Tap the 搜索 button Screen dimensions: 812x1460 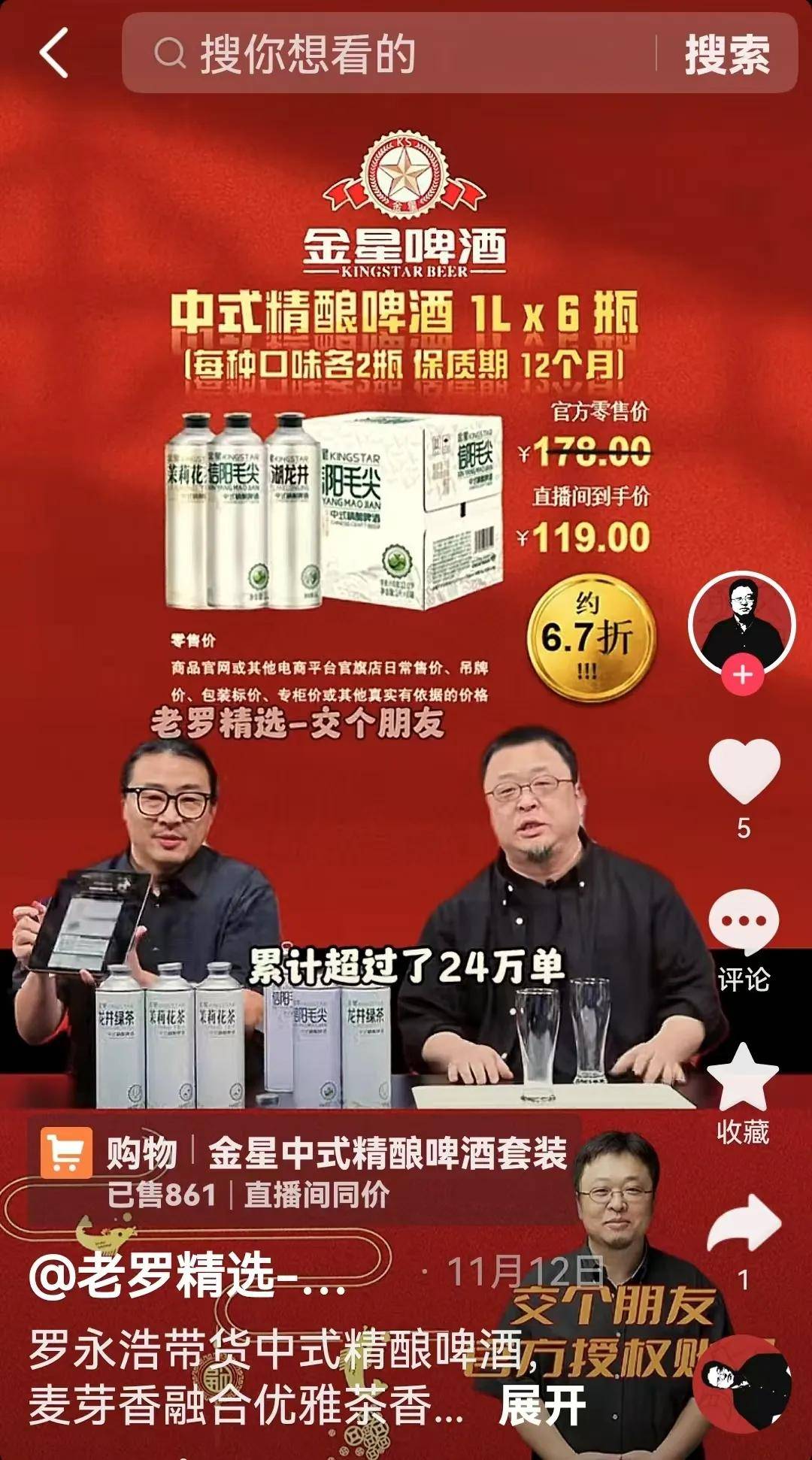click(x=726, y=54)
